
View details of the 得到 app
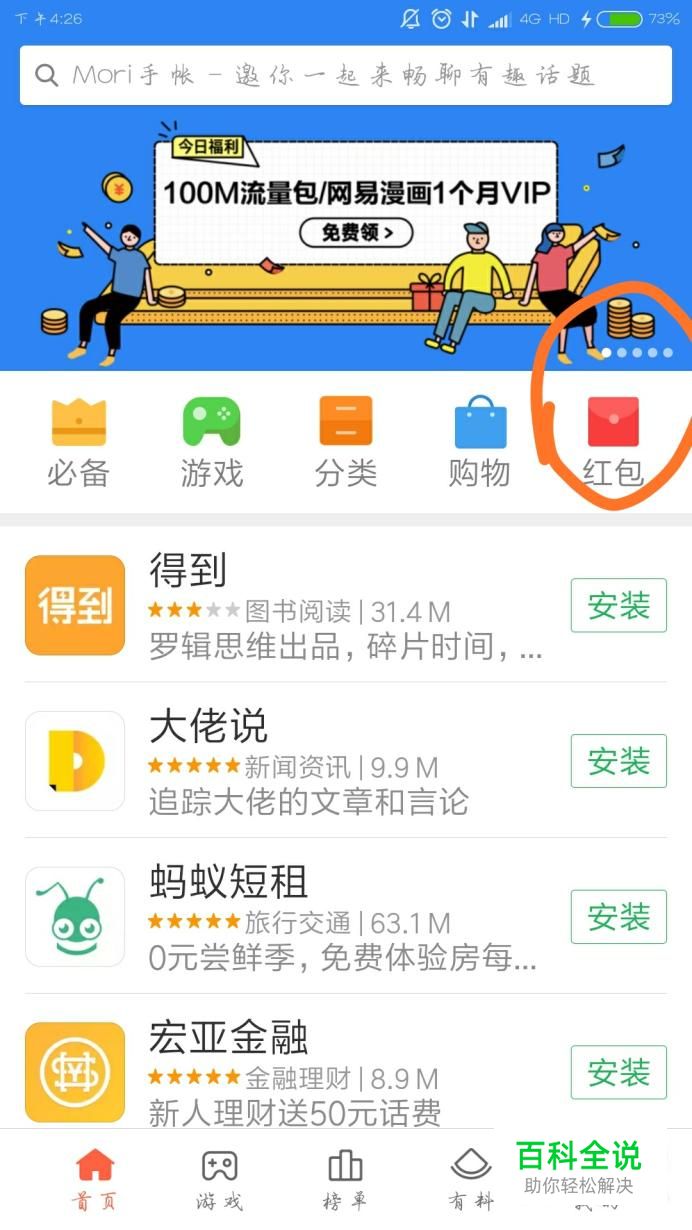click(x=300, y=605)
